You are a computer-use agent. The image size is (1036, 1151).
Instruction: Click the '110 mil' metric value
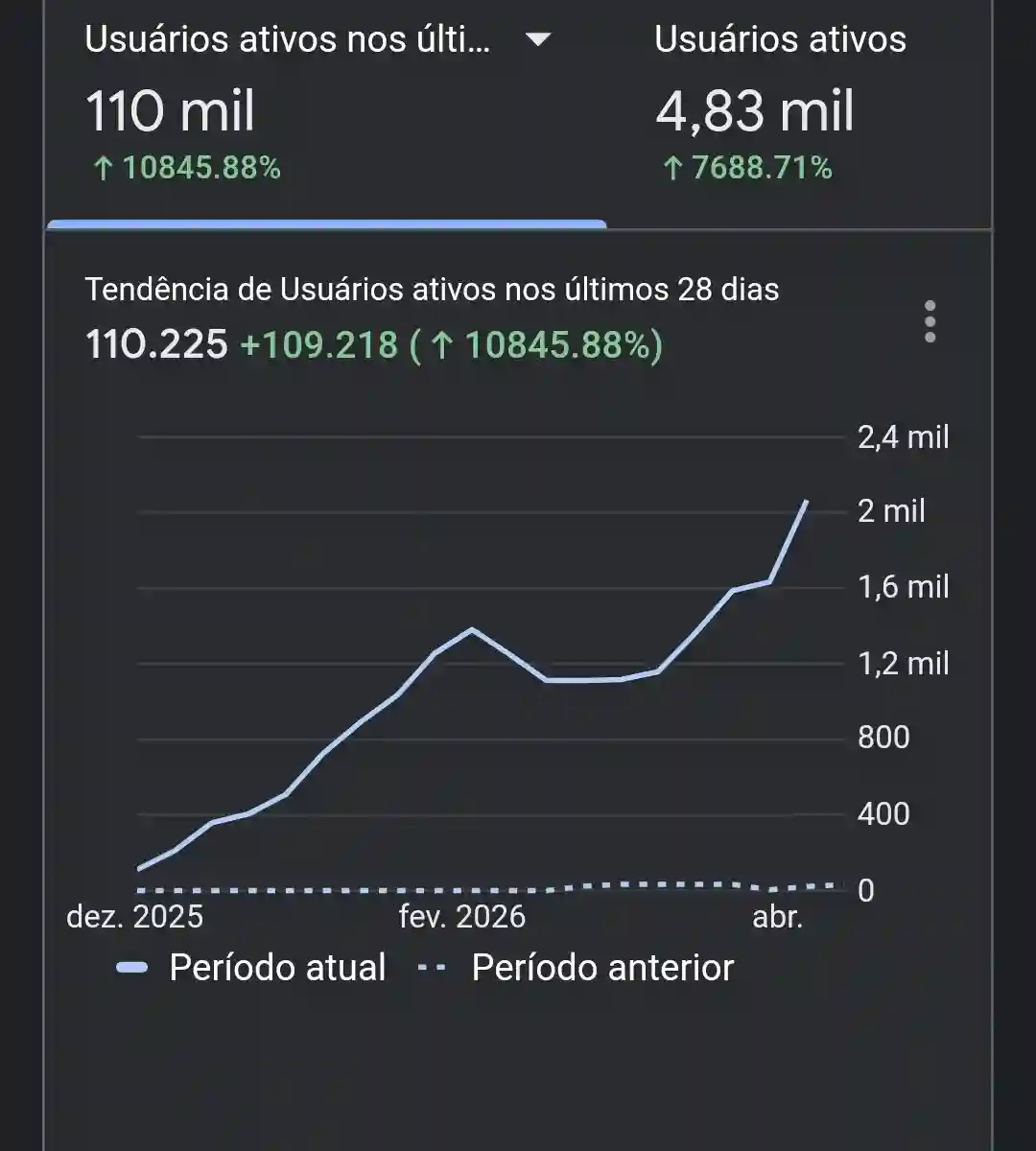169,111
